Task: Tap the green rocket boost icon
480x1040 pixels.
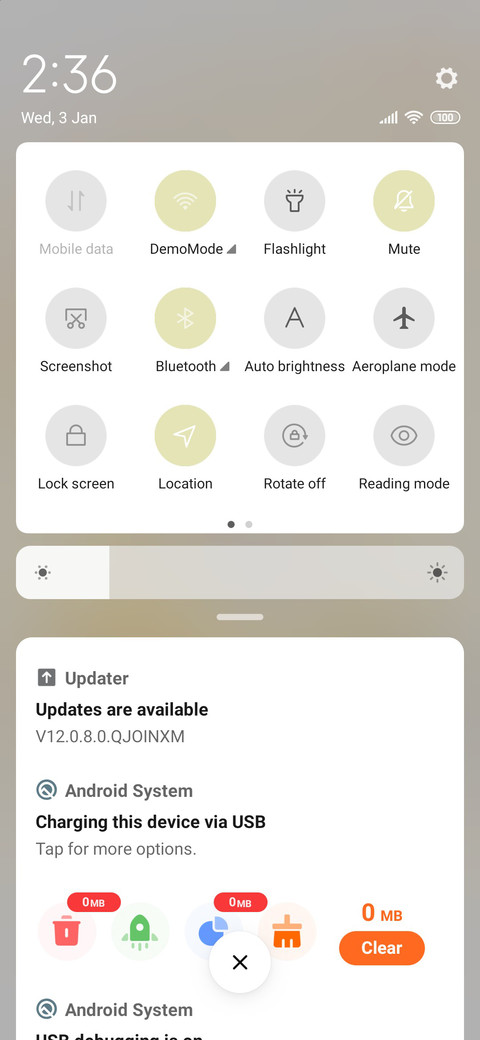Action: 140,932
